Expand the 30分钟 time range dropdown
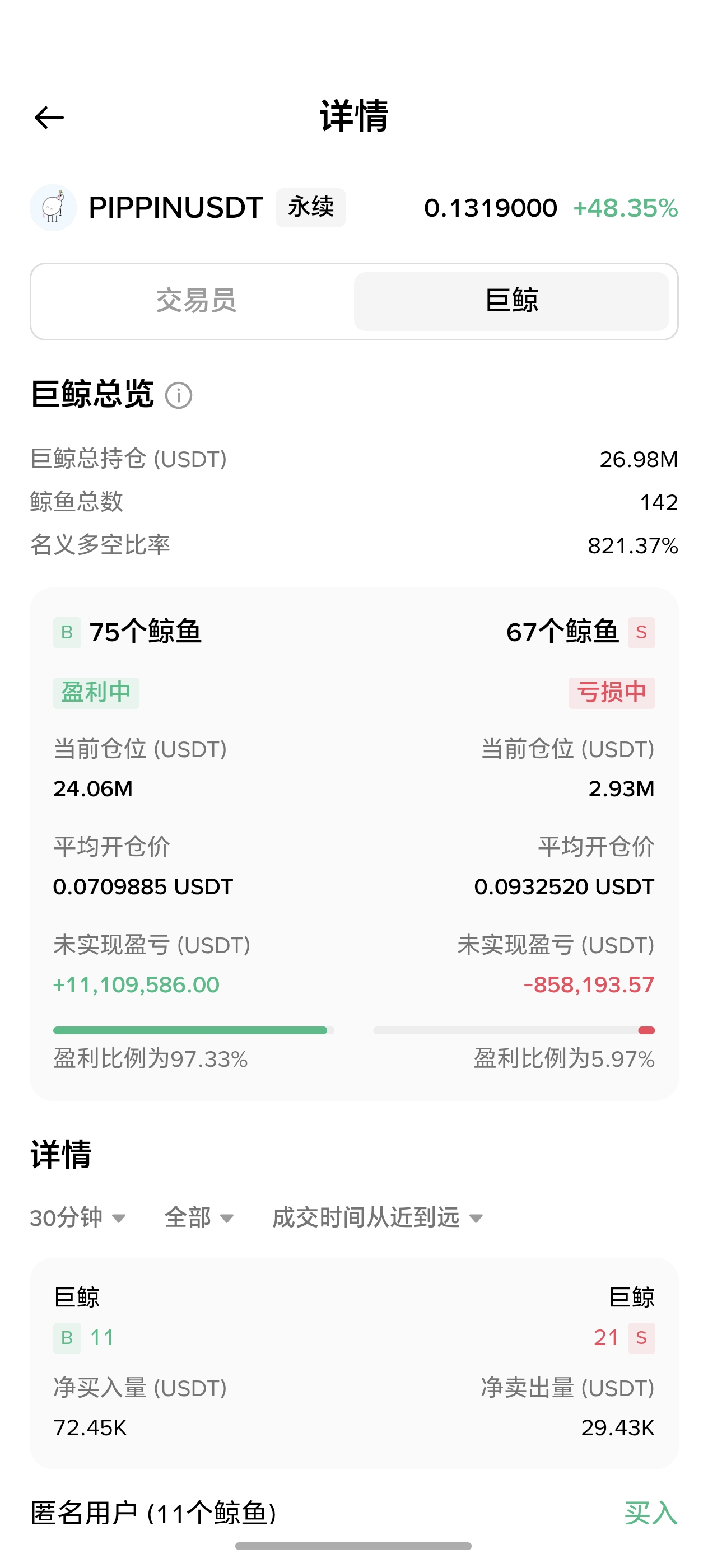Image resolution: width=708 pixels, height=1568 pixels. click(78, 1218)
